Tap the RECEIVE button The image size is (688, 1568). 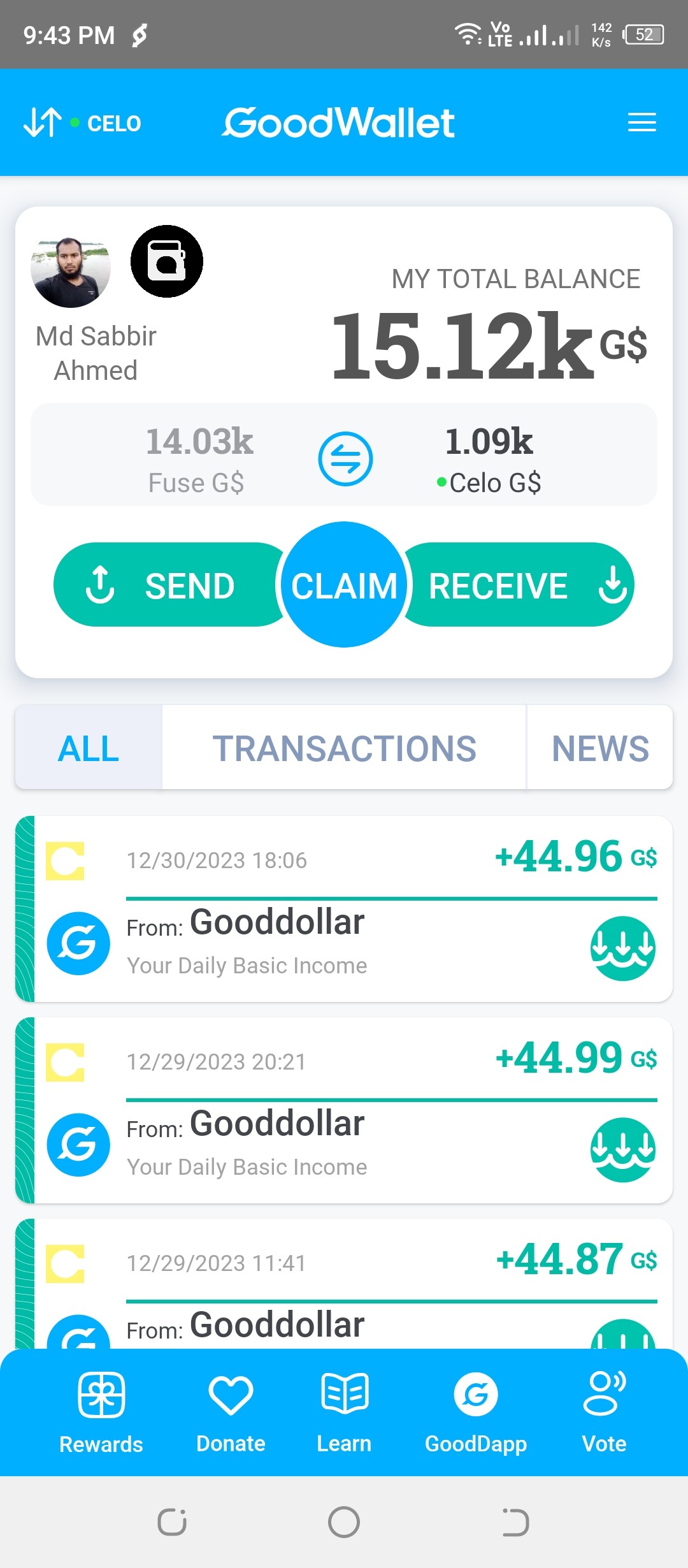519,585
